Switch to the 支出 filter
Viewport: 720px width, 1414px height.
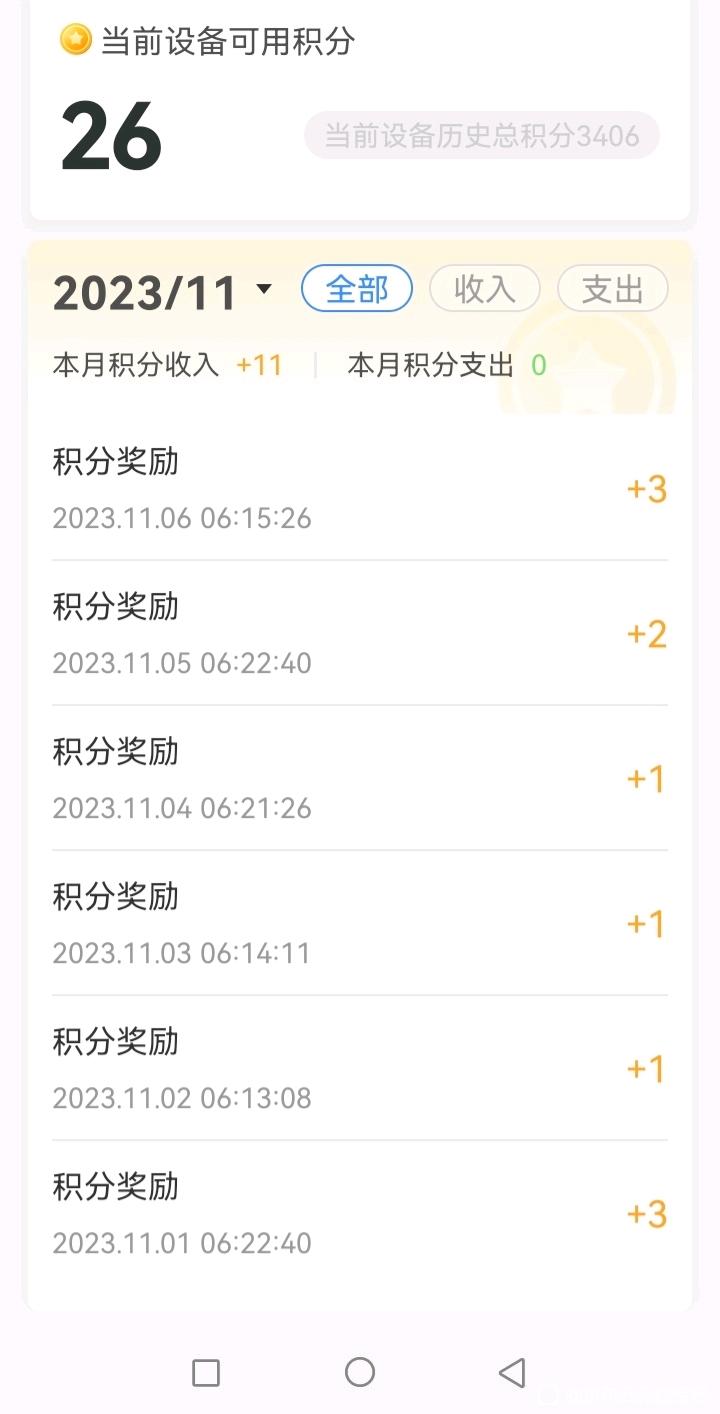[612, 289]
